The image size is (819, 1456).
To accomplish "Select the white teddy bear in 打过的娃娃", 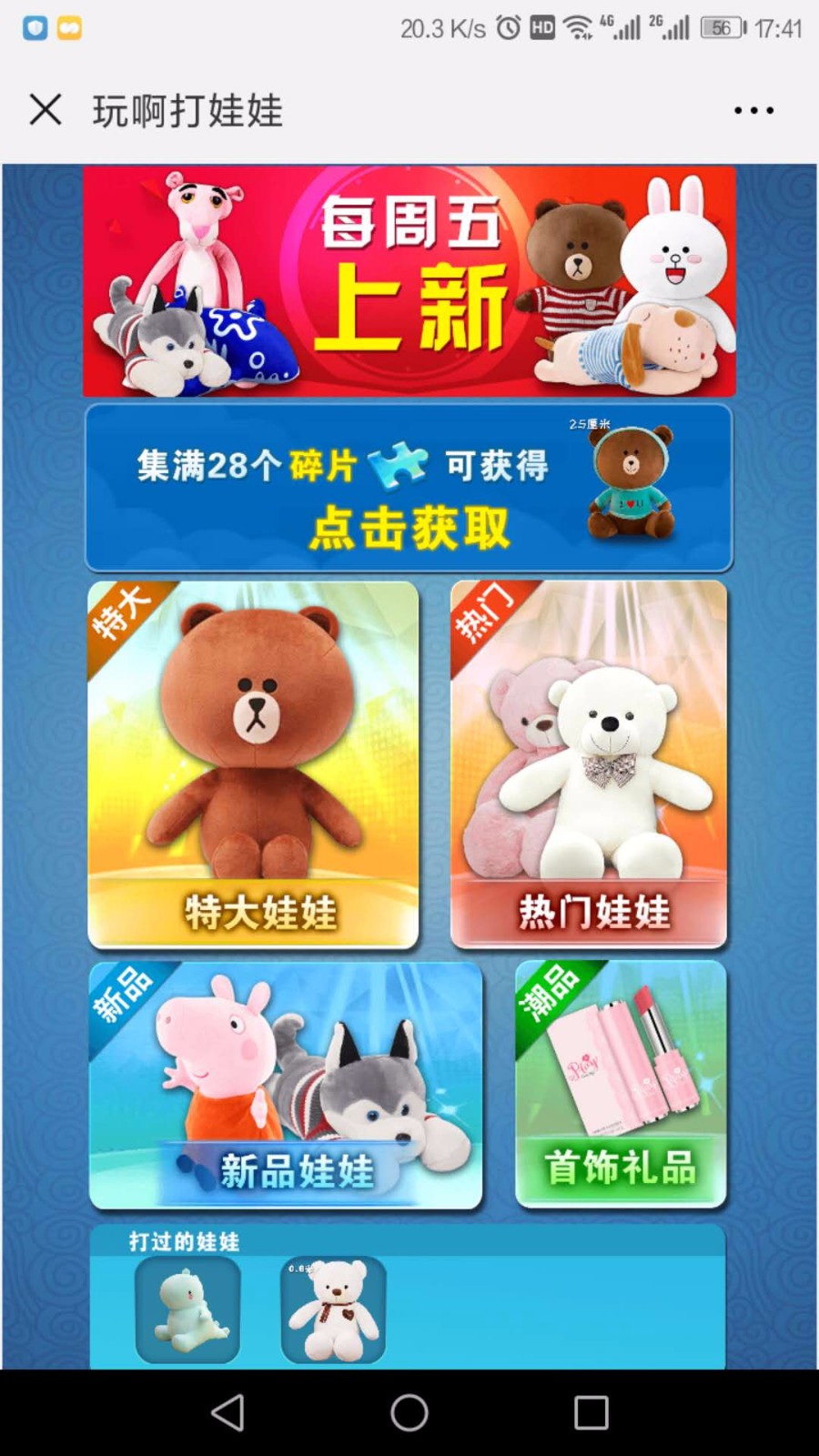I will (333, 1309).
